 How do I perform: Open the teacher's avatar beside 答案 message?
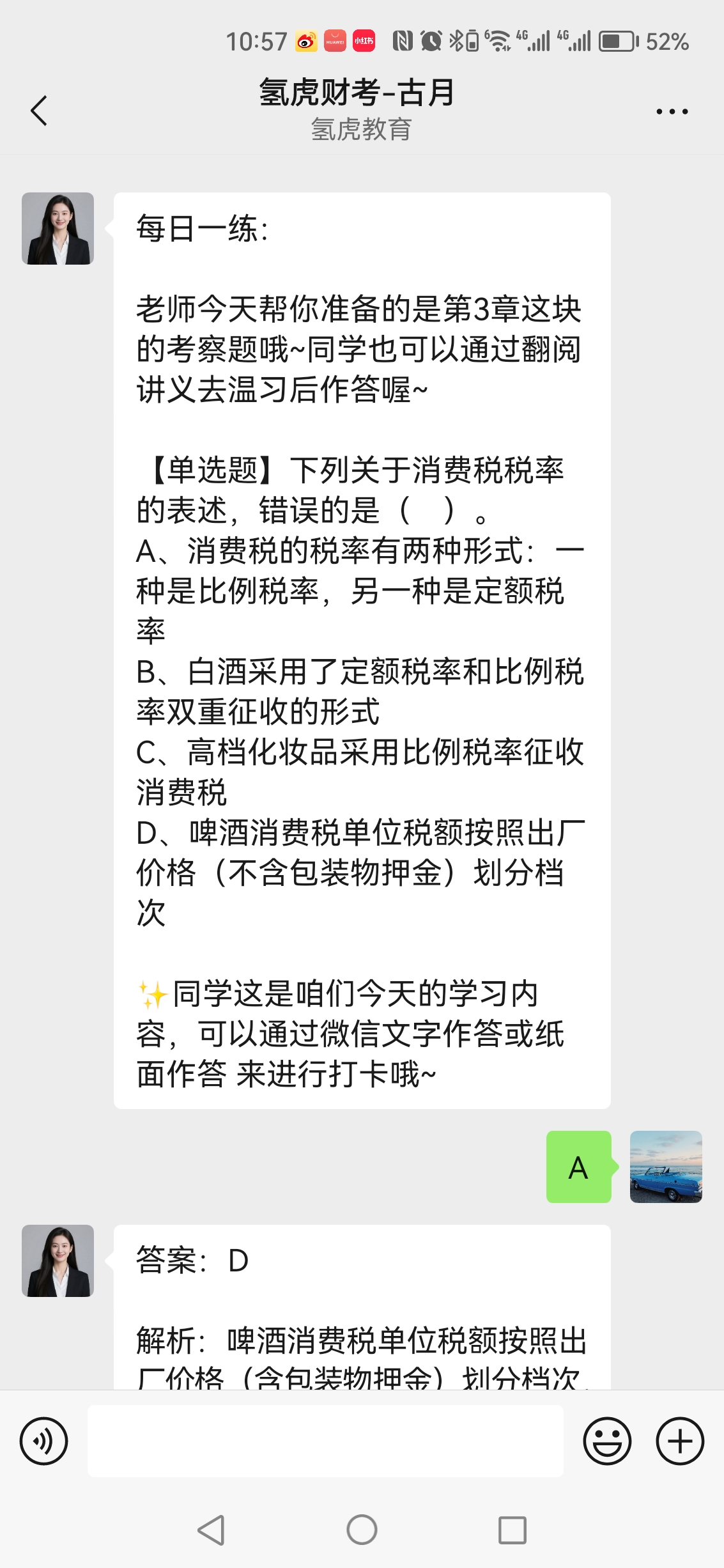pos(58,1261)
